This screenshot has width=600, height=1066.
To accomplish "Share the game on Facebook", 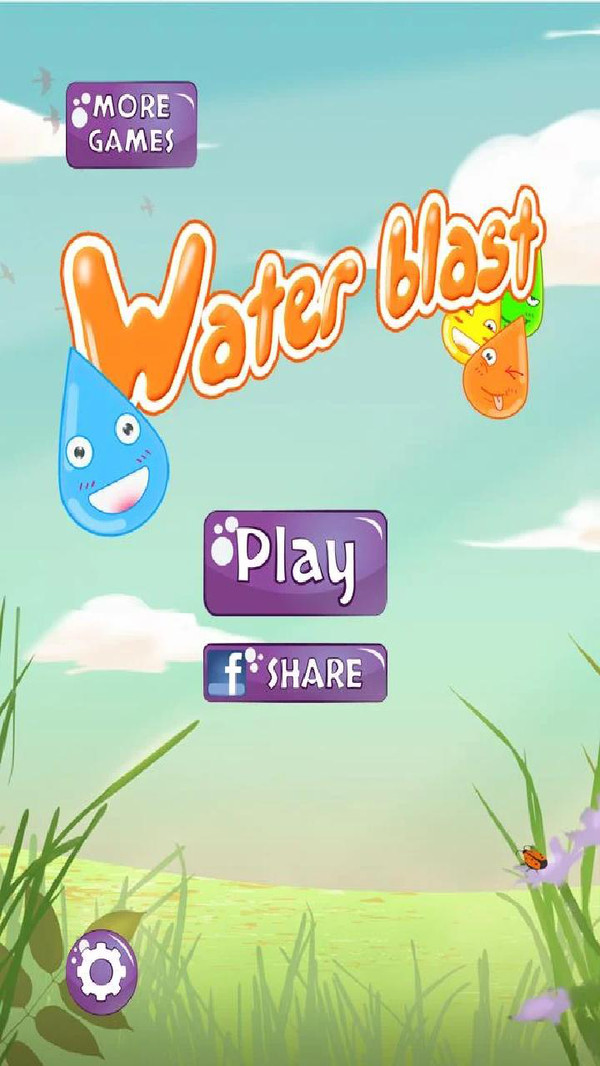I will pos(295,673).
